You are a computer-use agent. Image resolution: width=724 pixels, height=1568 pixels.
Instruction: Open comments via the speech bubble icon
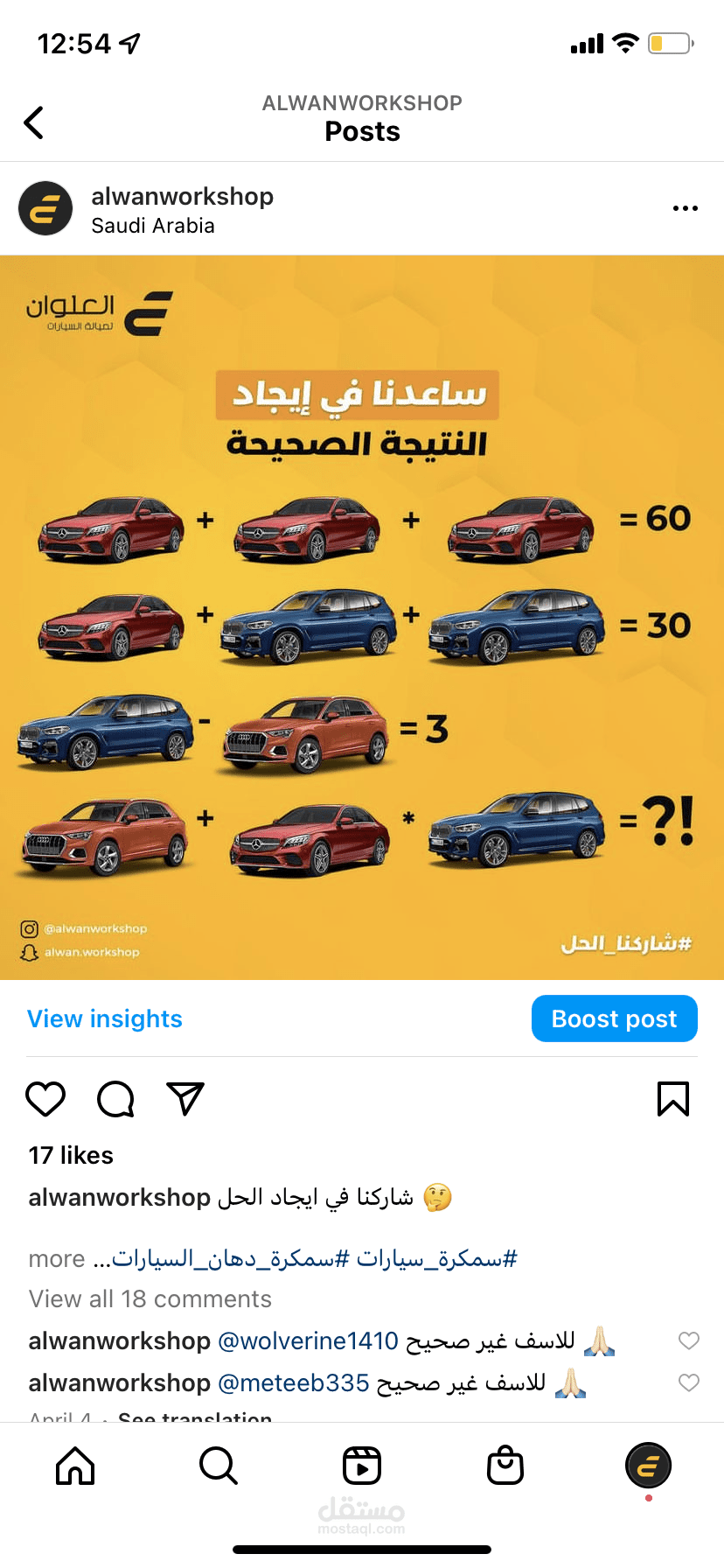tap(115, 1099)
